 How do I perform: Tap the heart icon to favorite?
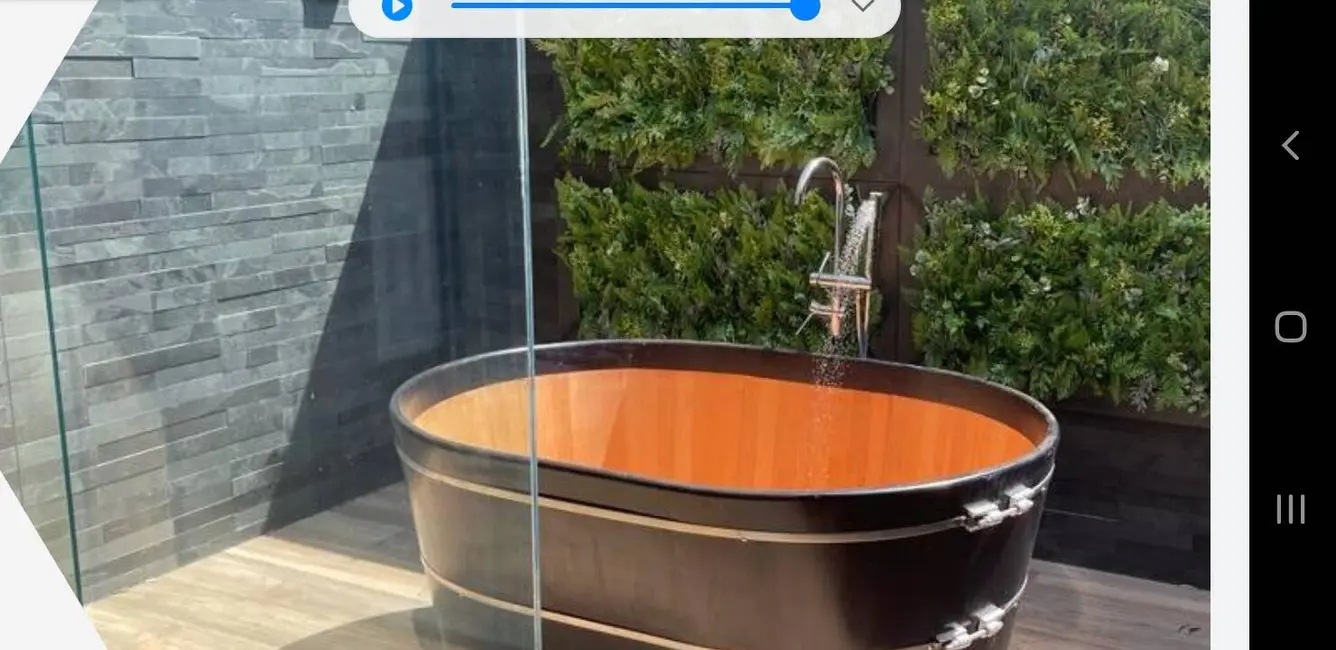tap(862, 6)
